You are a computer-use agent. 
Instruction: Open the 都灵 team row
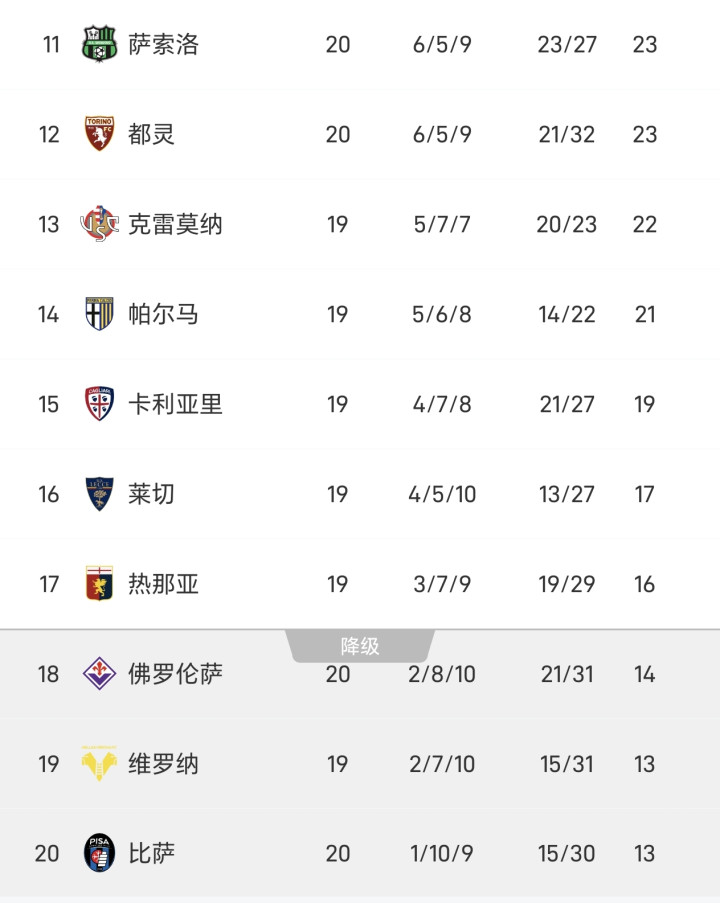pos(152,135)
